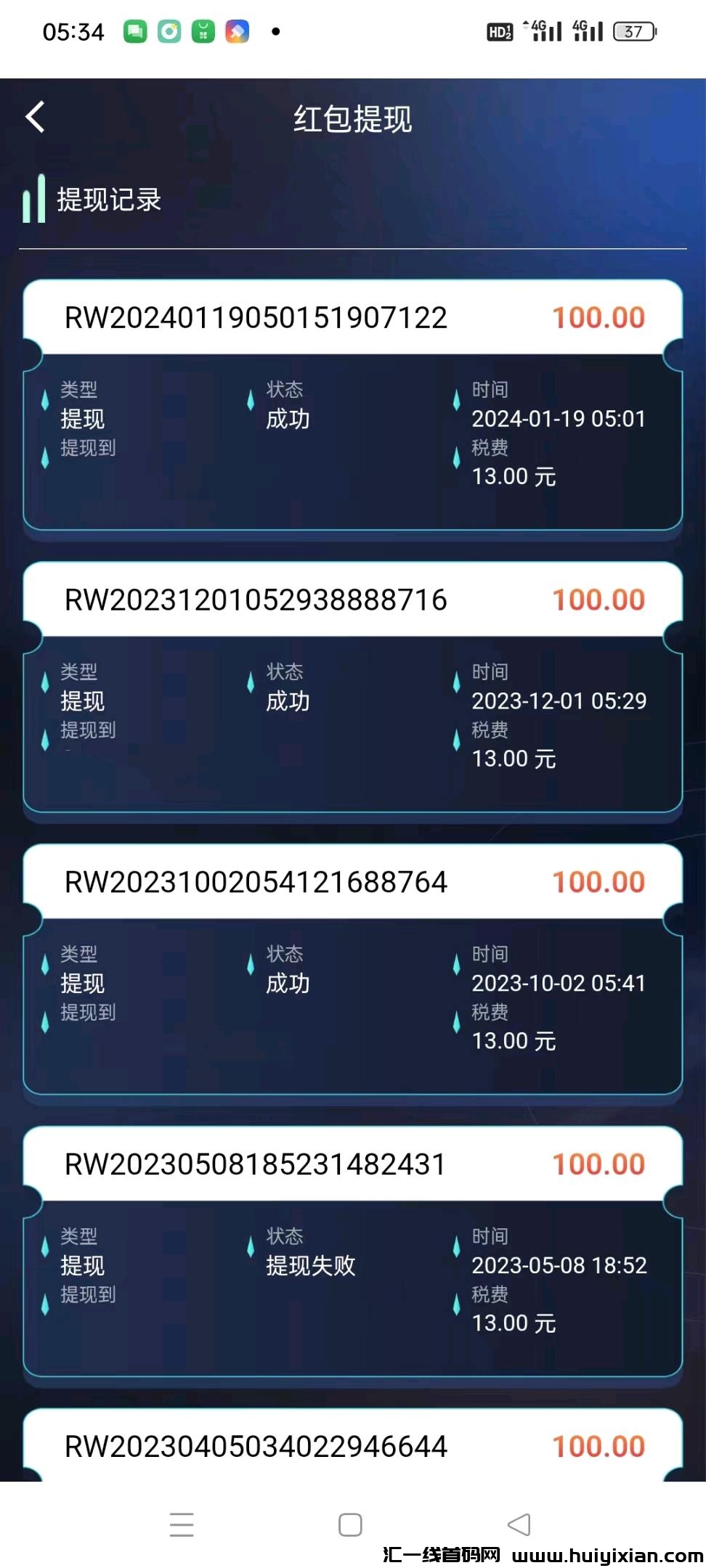Tap the battery level indicator showing 37

tap(631, 30)
